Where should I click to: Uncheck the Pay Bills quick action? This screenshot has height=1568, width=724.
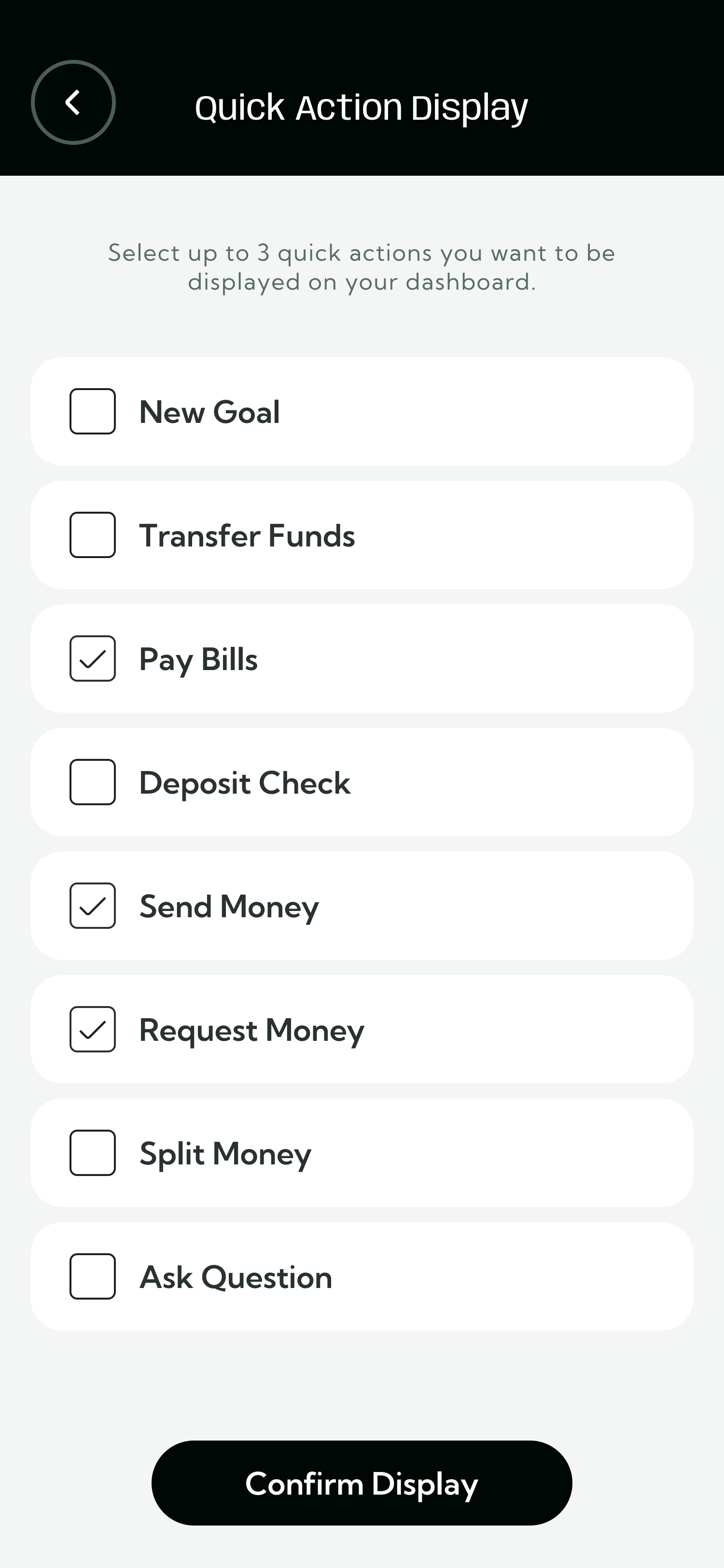coord(93,658)
